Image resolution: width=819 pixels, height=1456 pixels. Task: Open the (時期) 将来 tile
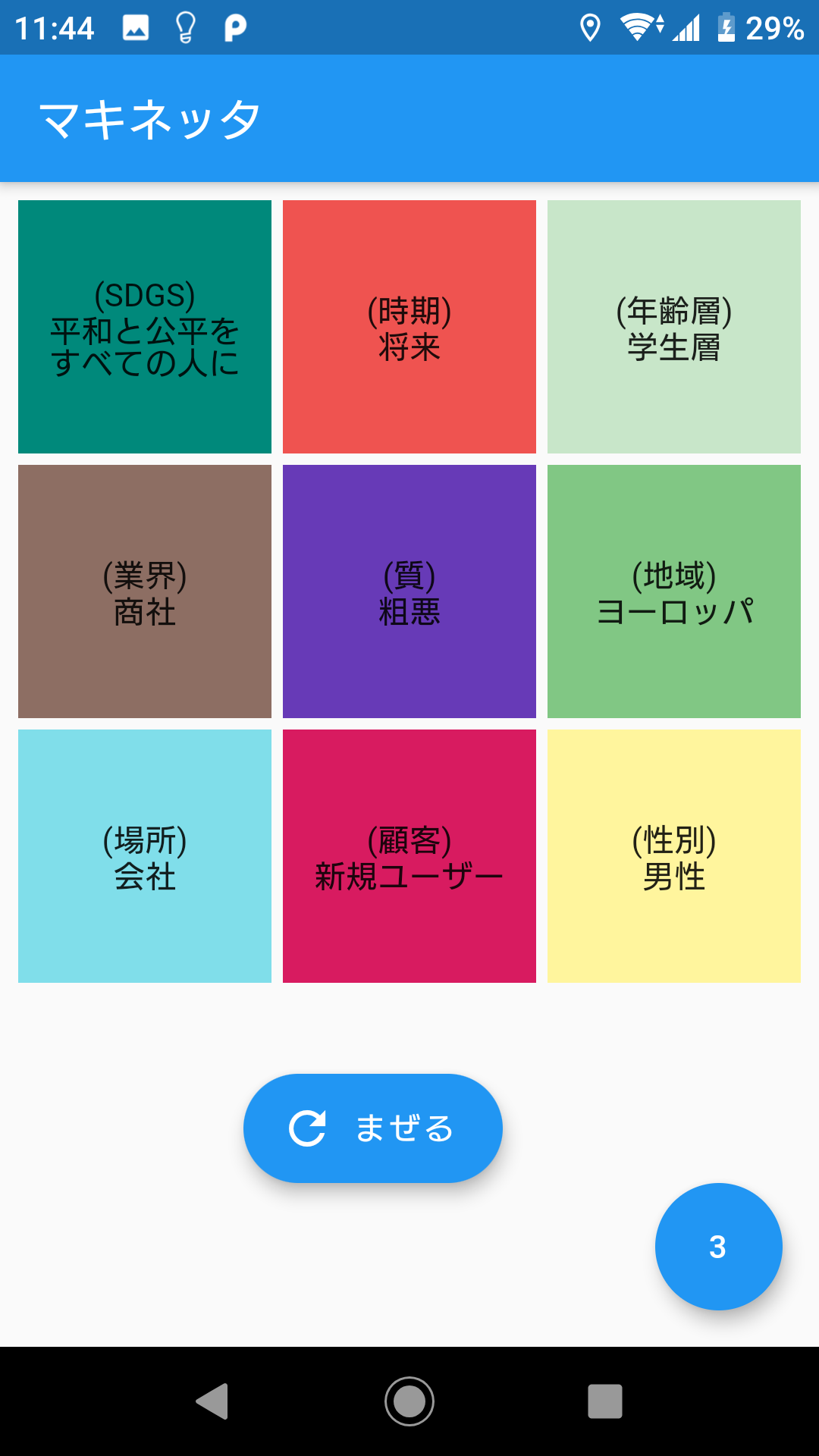point(409,327)
